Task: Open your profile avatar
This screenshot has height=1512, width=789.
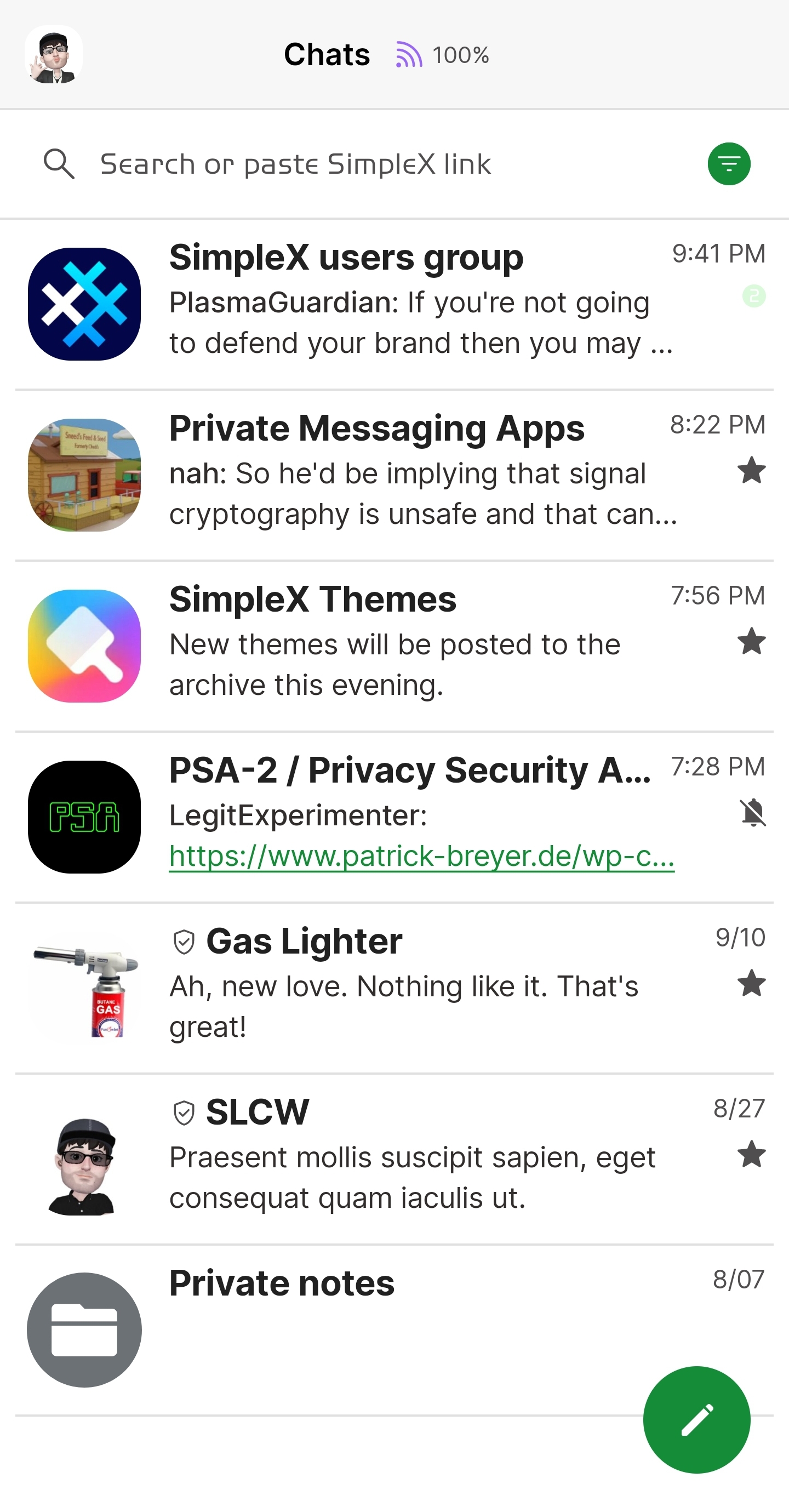Action: tap(54, 55)
